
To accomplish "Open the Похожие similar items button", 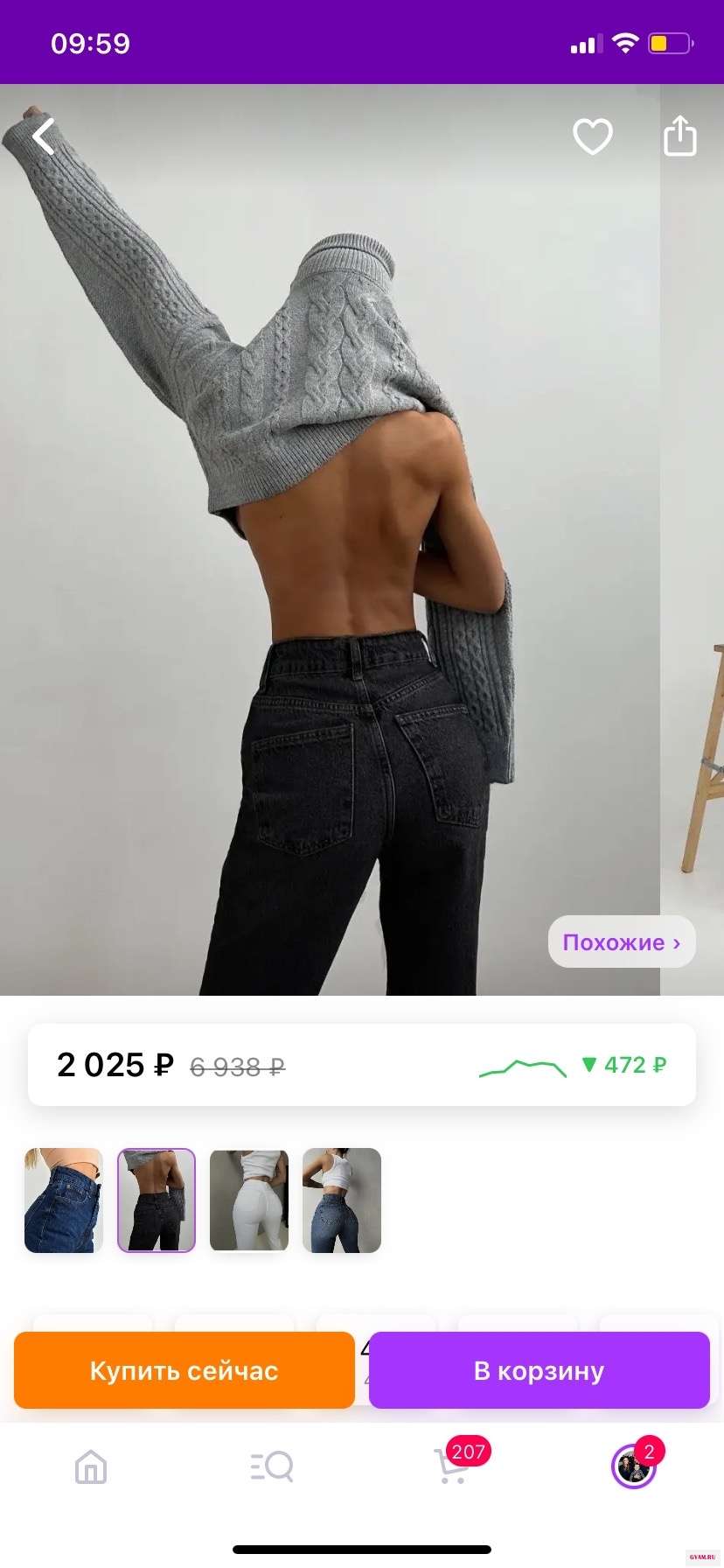I will tap(622, 942).
